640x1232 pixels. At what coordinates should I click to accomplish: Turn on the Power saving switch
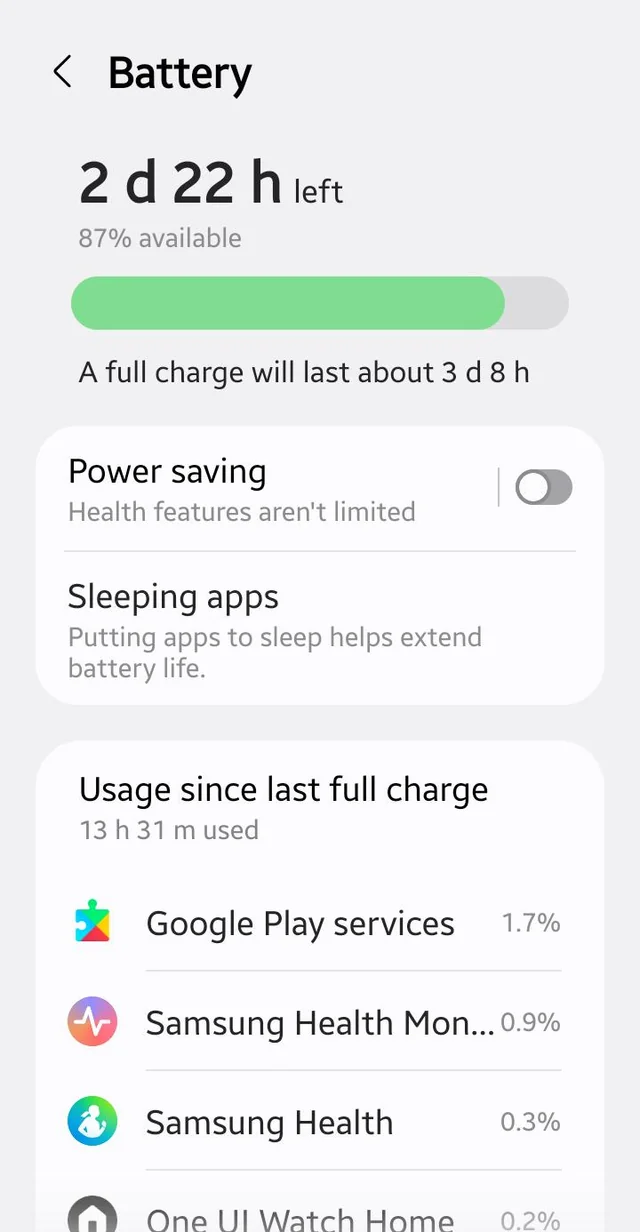point(543,488)
